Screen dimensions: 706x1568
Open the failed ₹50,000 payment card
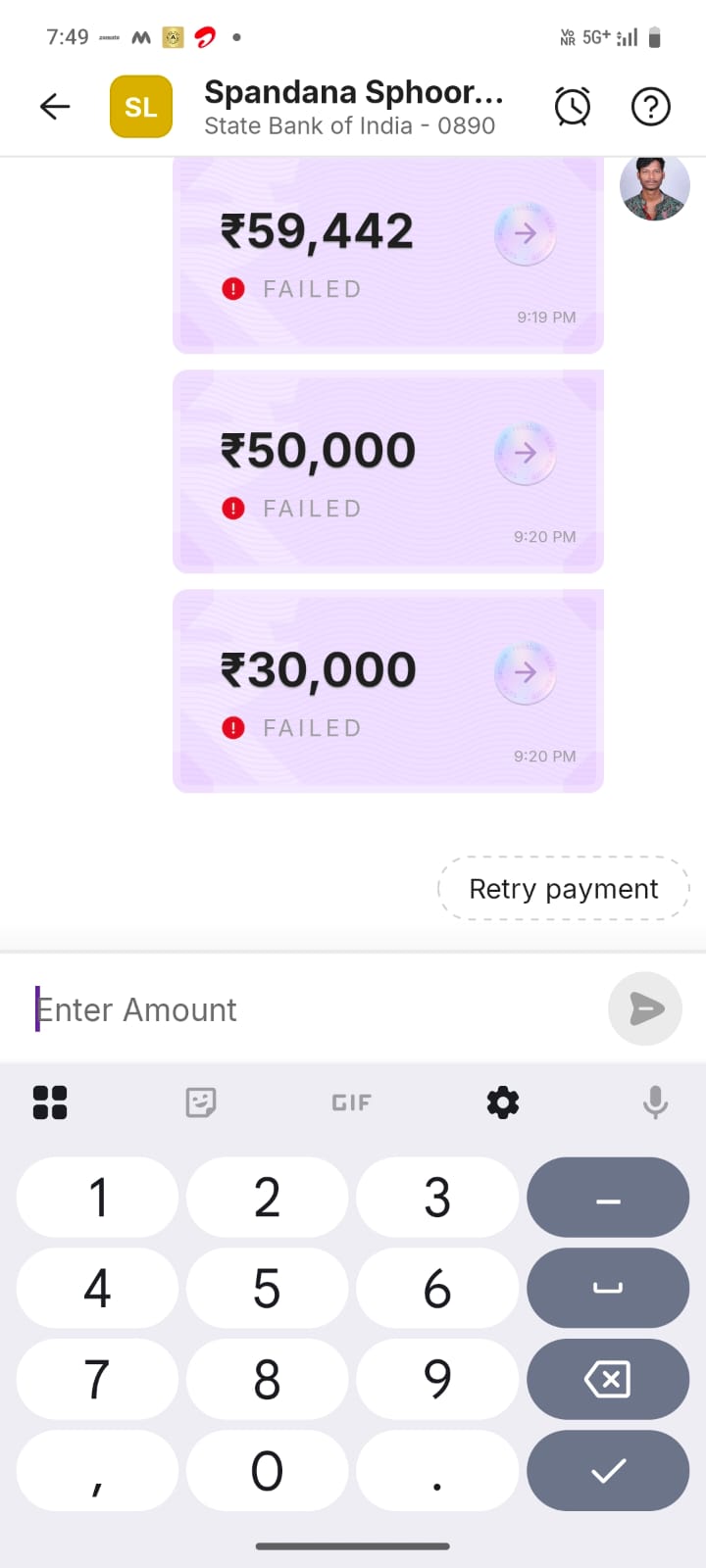pyautogui.click(x=387, y=471)
